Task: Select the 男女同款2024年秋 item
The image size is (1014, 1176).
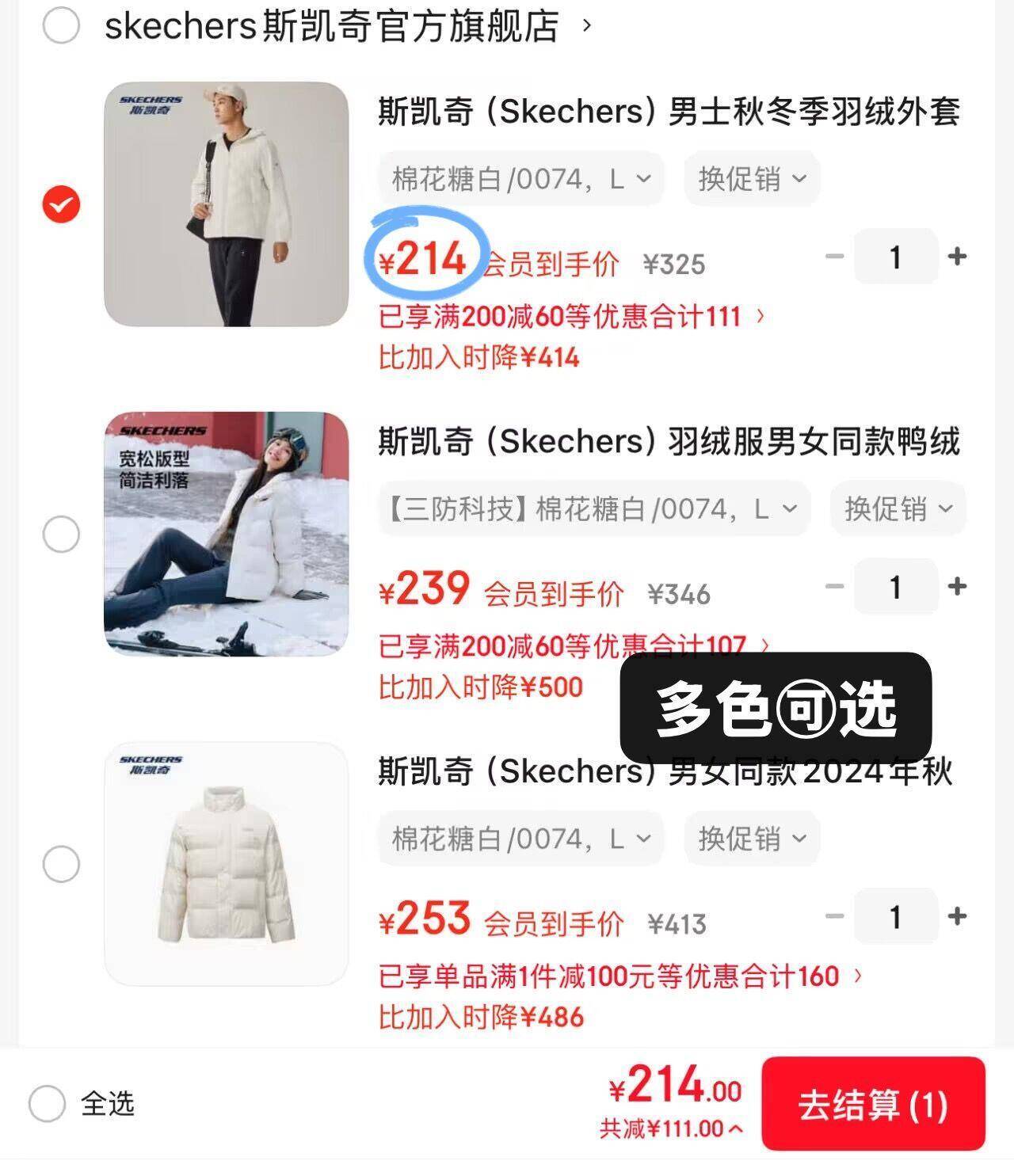Action: [x=61, y=863]
